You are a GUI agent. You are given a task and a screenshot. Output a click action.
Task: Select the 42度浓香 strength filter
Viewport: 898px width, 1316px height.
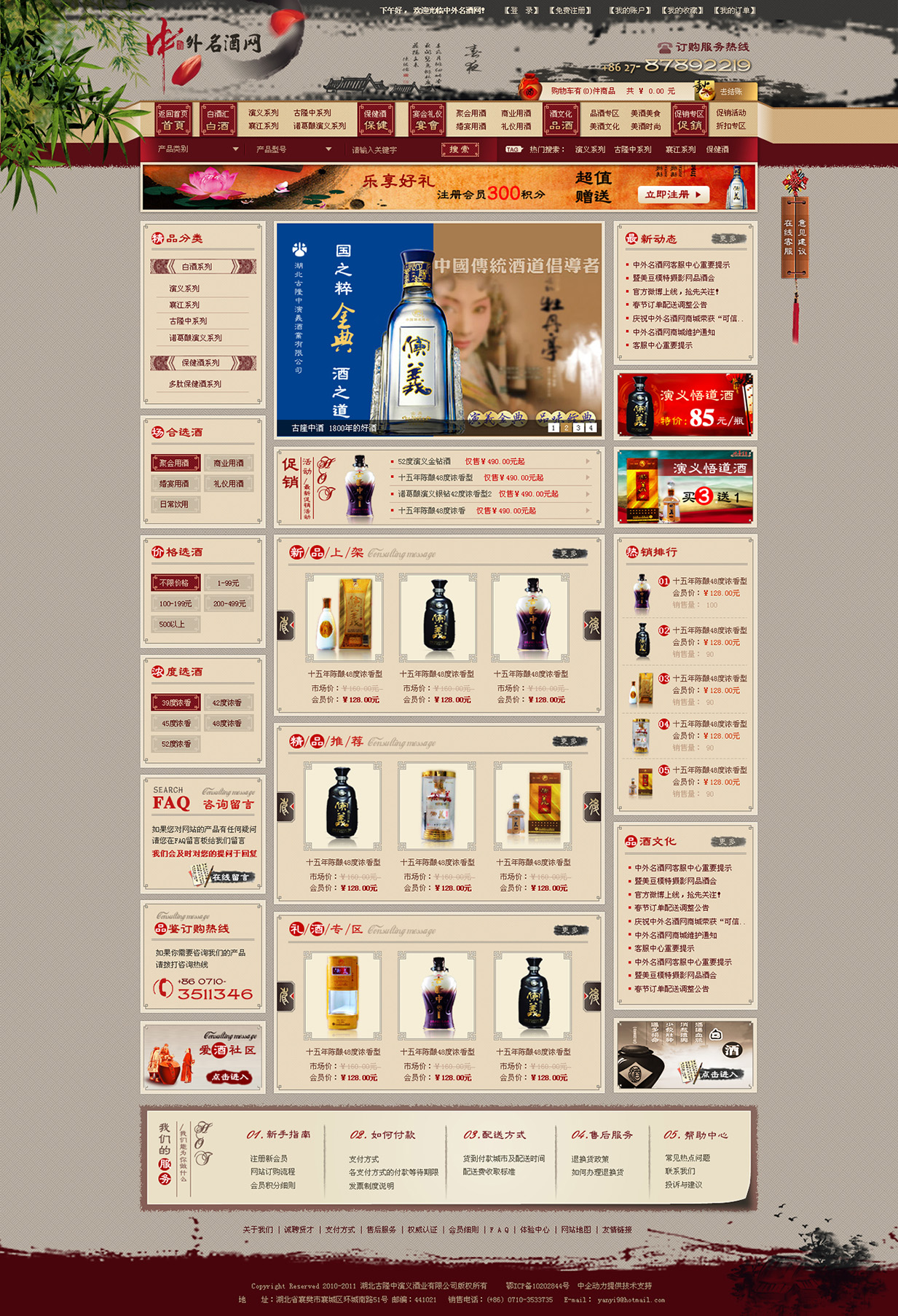point(227,702)
